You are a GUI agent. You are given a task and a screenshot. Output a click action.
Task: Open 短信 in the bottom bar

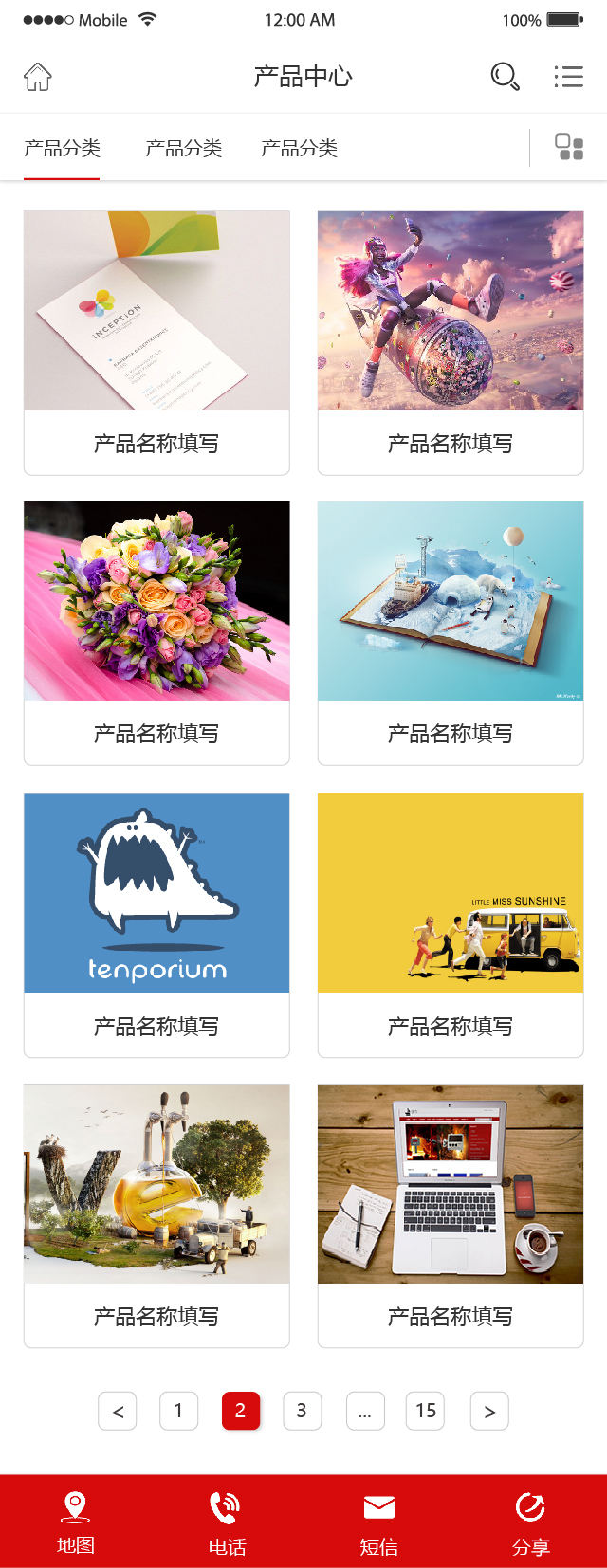379,1522
